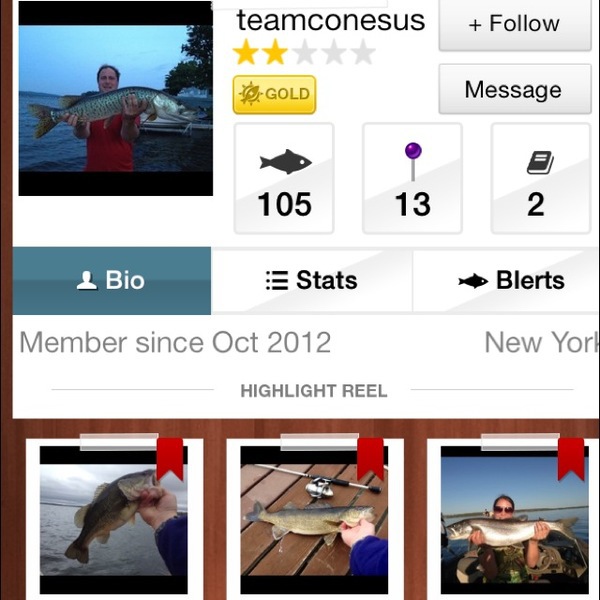Open the woman holding trout highlight photo
The image size is (600, 600).
click(x=515, y=520)
